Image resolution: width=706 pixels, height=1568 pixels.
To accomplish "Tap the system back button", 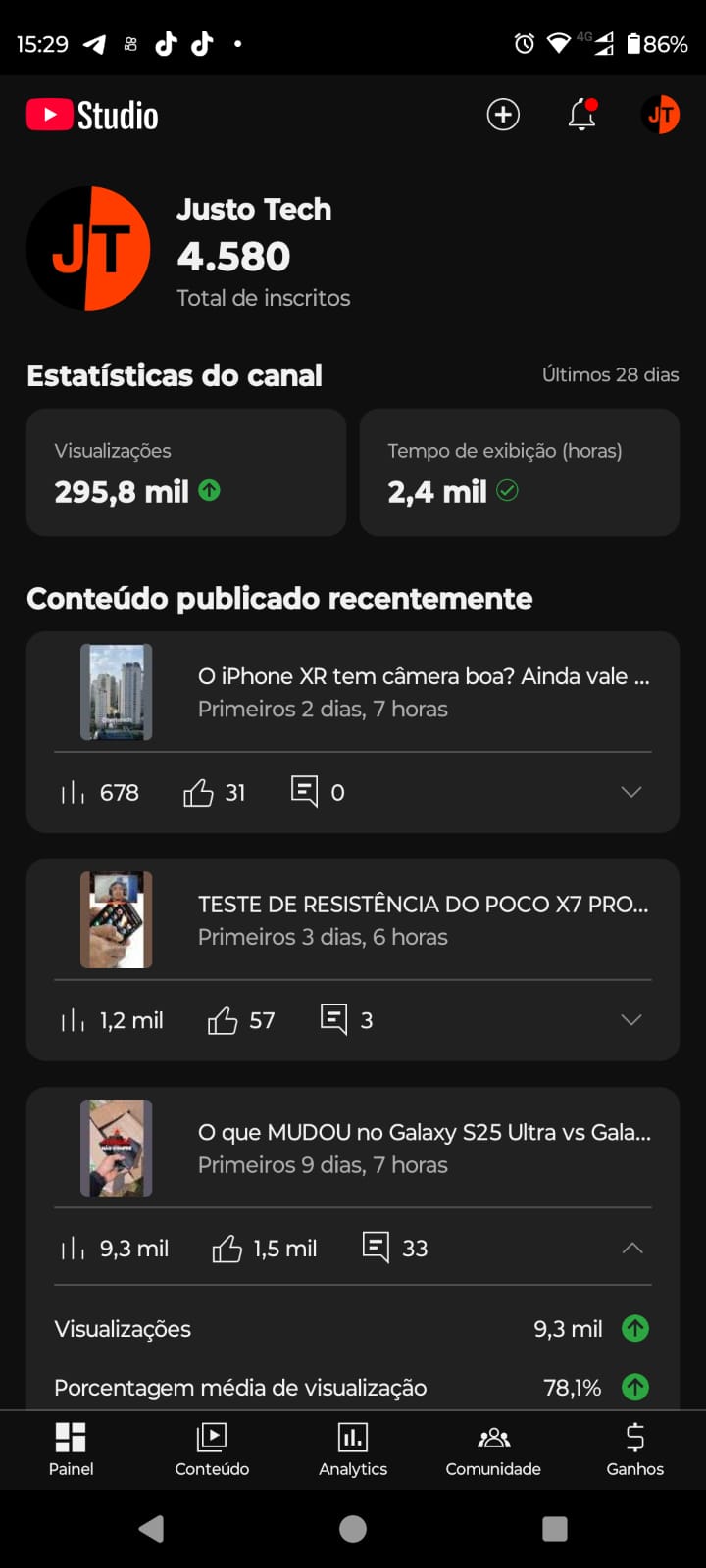I will click(151, 1529).
